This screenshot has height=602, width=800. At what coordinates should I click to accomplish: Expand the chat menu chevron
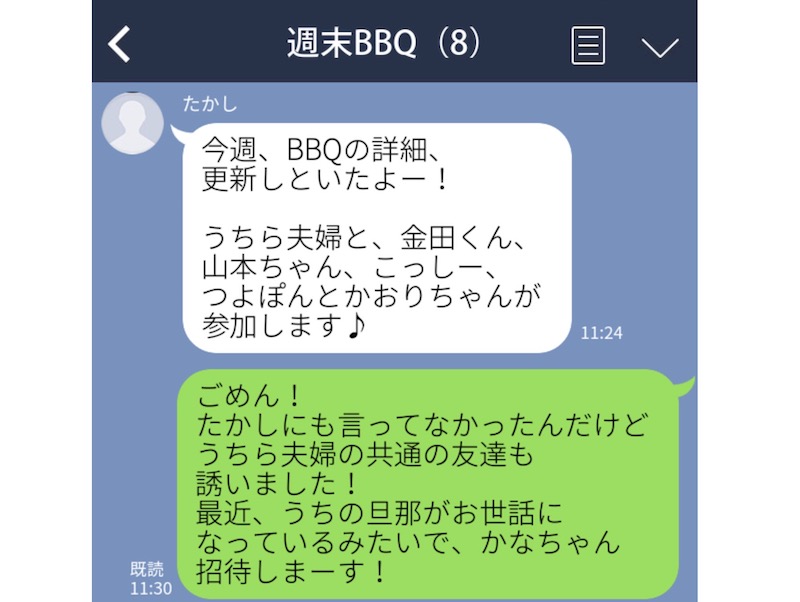659,46
